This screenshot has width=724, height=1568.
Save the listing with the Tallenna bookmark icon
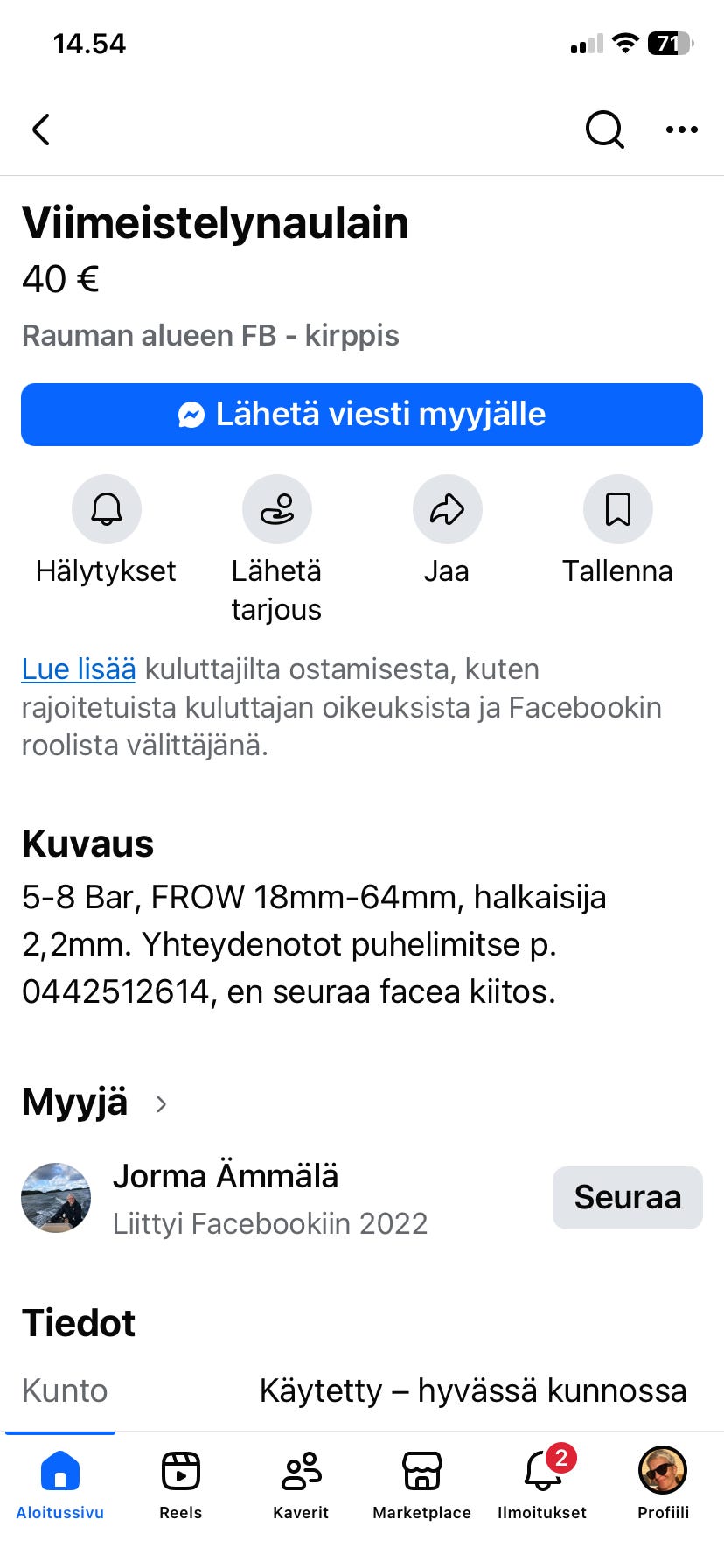618,508
